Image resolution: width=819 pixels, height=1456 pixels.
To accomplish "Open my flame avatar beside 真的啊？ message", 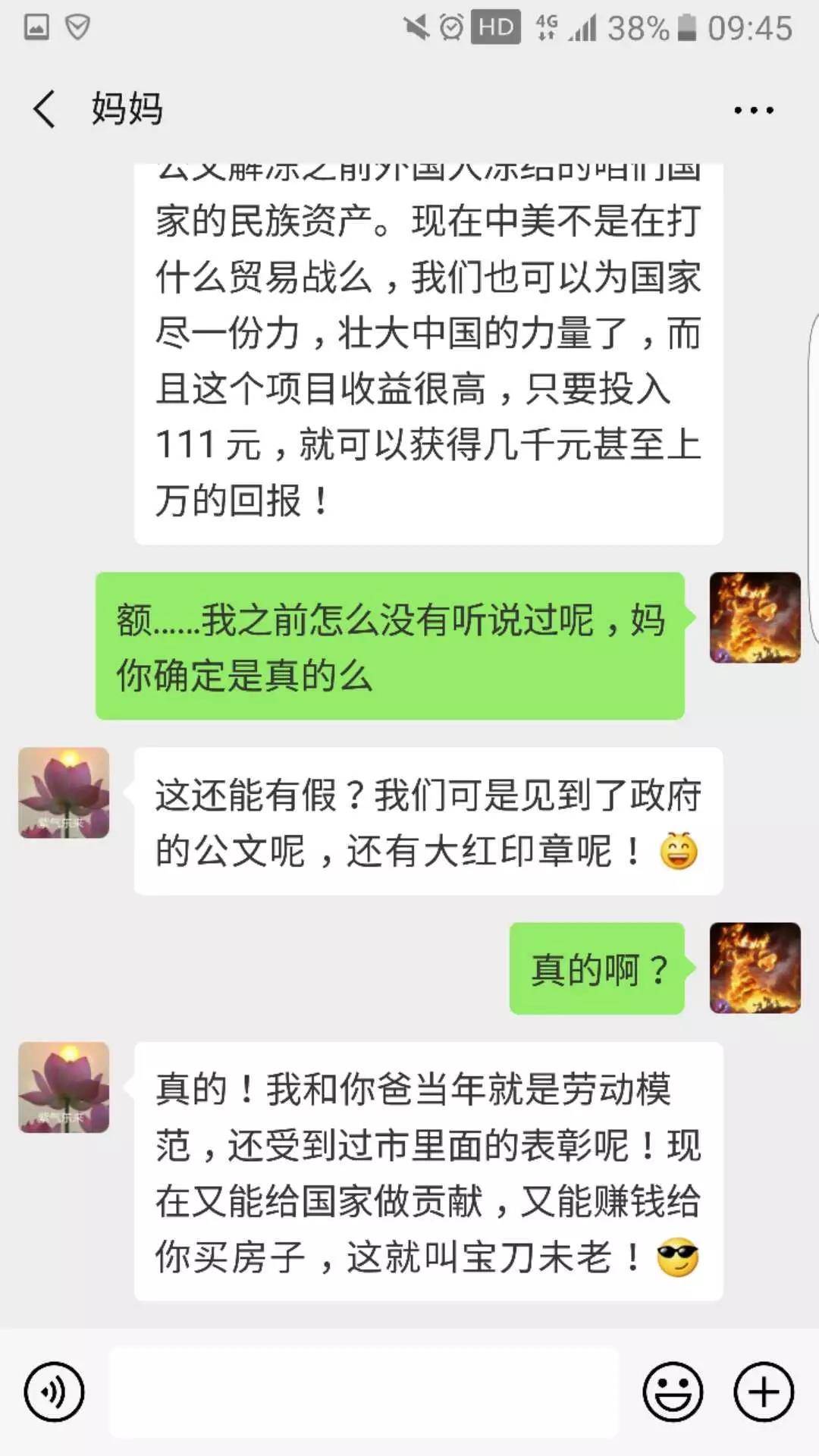I will point(755,968).
